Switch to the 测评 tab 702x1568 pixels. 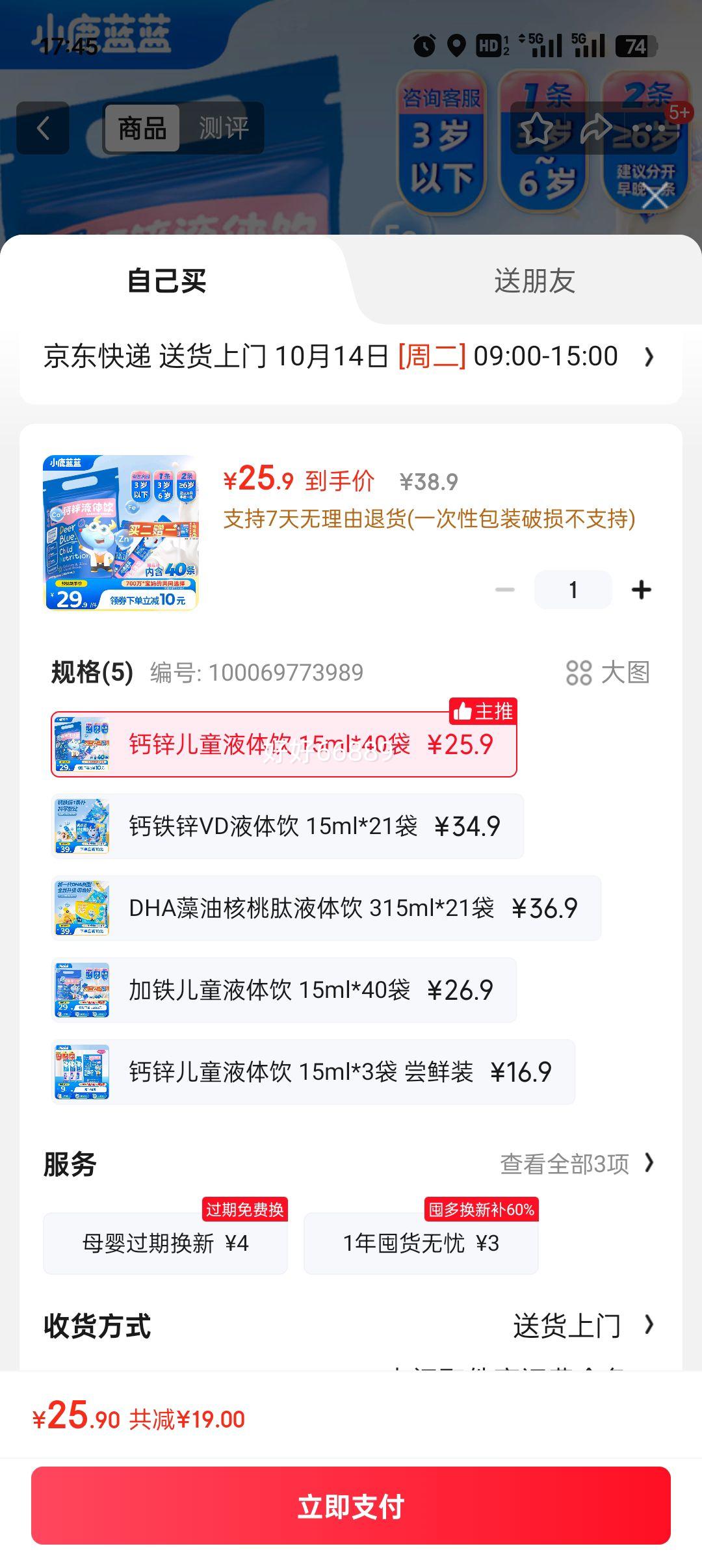[224, 128]
